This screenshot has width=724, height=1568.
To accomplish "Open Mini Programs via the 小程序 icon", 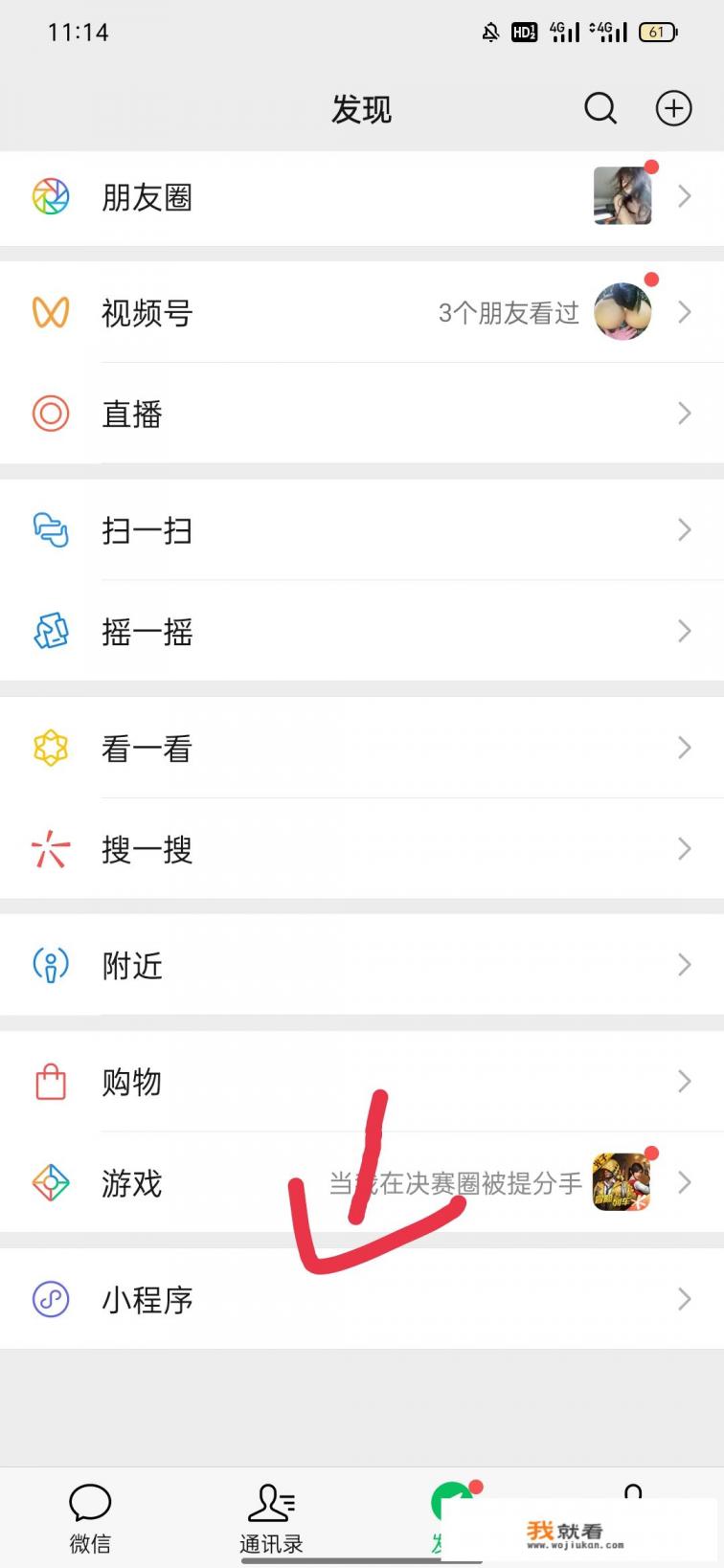I will [50, 1299].
